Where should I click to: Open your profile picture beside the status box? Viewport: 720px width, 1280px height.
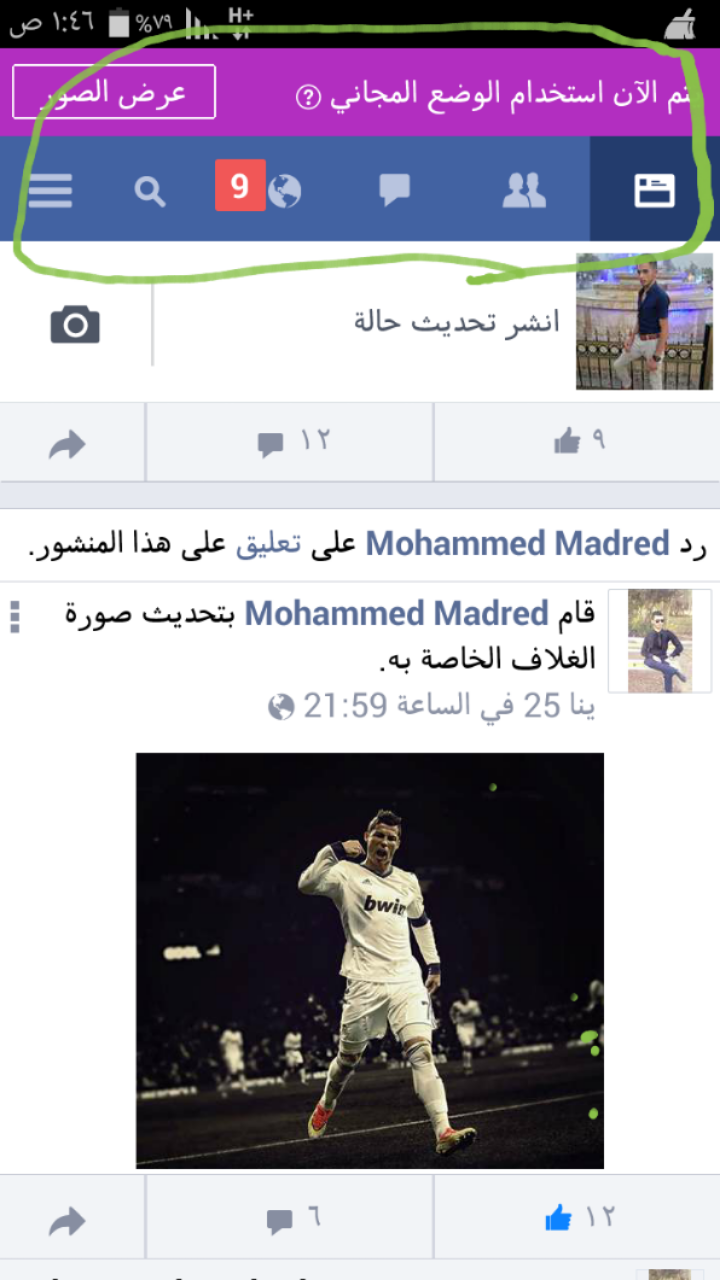(x=644, y=321)
